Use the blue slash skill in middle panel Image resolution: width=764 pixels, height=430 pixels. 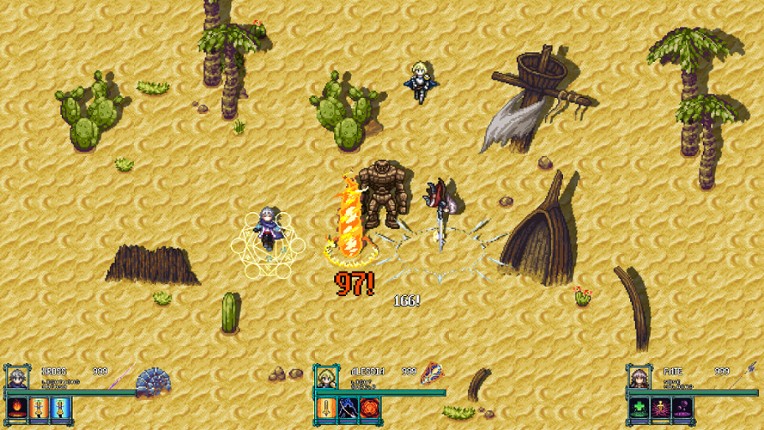(349, 408)
